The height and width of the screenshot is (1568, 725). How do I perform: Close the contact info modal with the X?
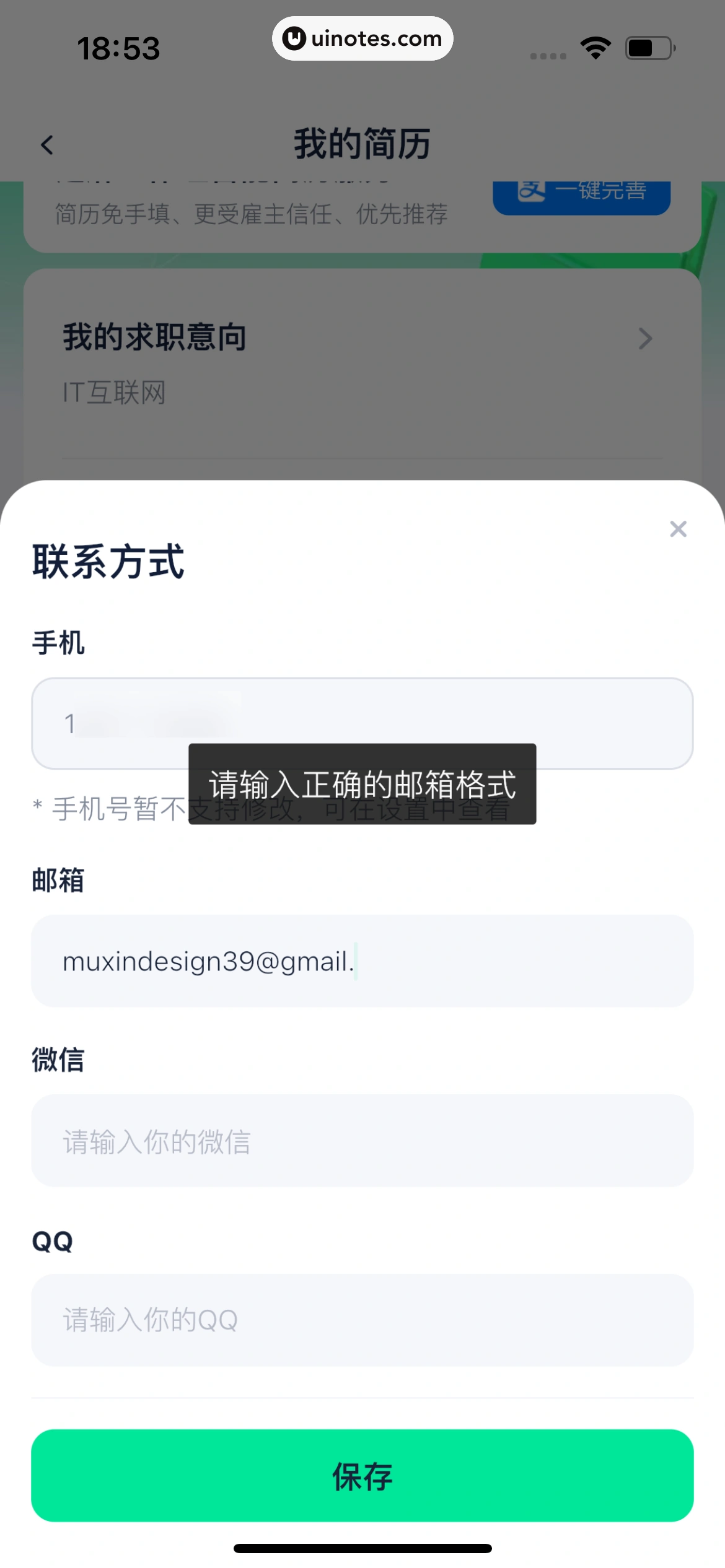tap(678, 529)
